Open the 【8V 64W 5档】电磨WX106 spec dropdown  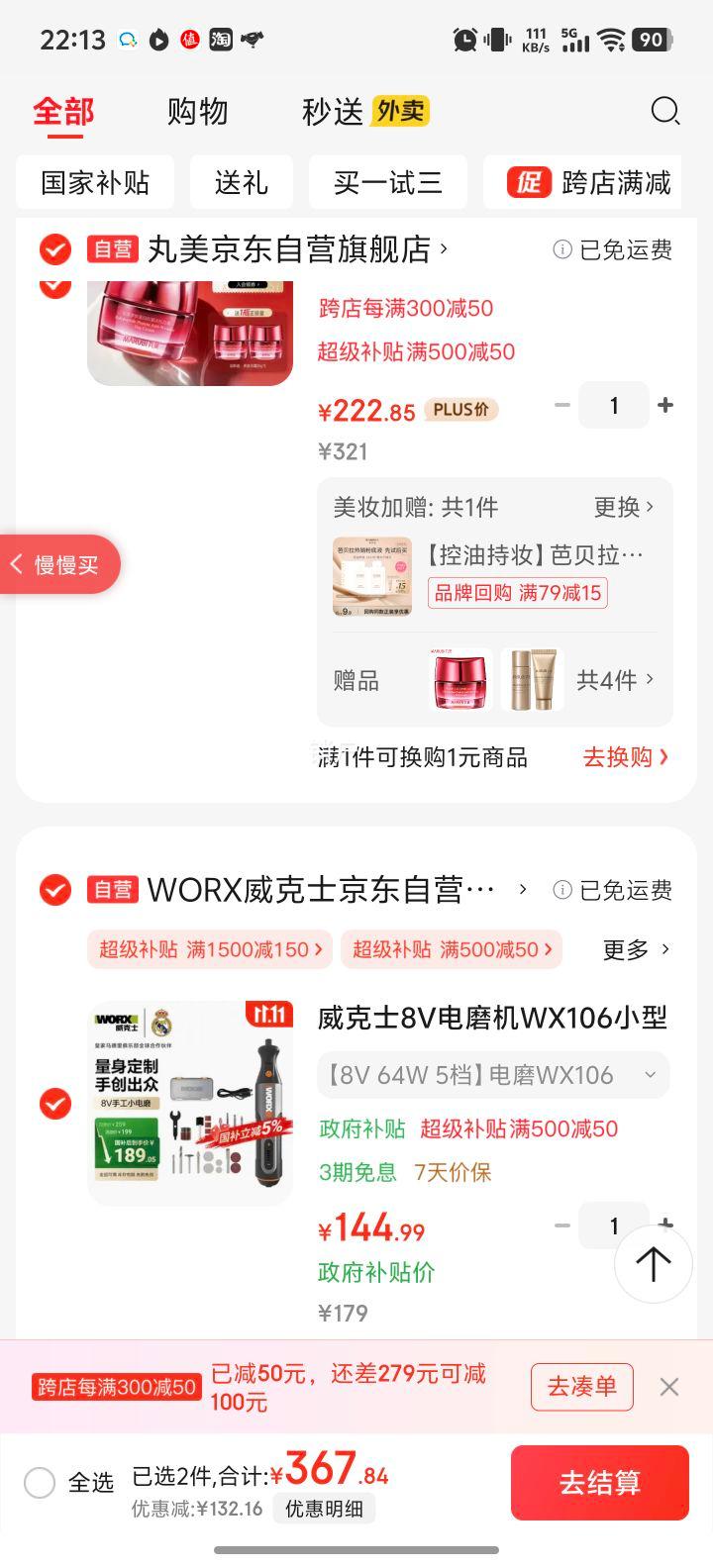[492, 1075]
